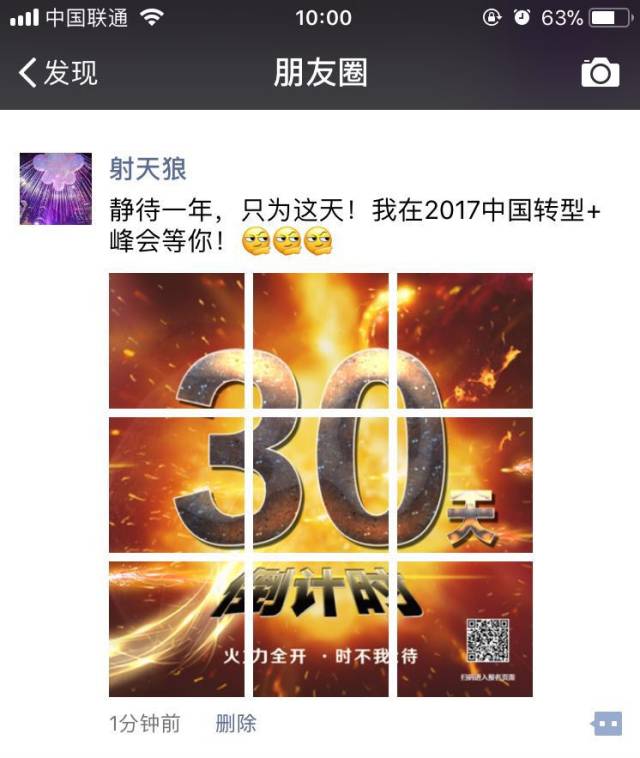View the top-right tile of the photo grid
Viewport: 640px width, 758px height.
pos(465,340)
